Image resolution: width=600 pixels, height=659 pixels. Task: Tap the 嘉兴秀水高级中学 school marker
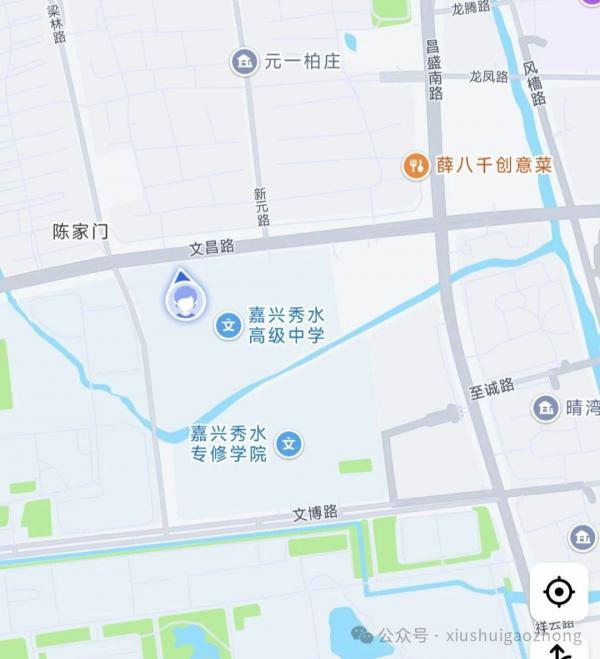point(229,325)
